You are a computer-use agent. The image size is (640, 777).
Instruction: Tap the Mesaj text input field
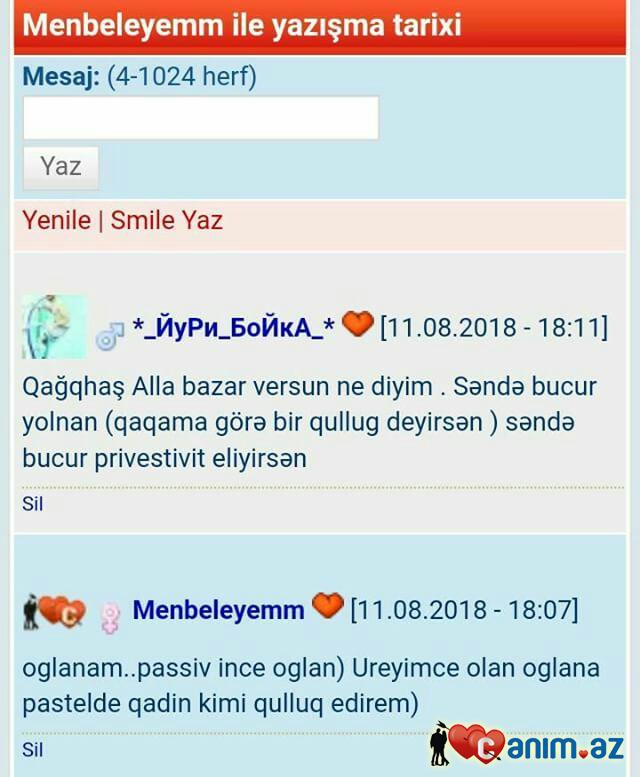click(200, 118)
